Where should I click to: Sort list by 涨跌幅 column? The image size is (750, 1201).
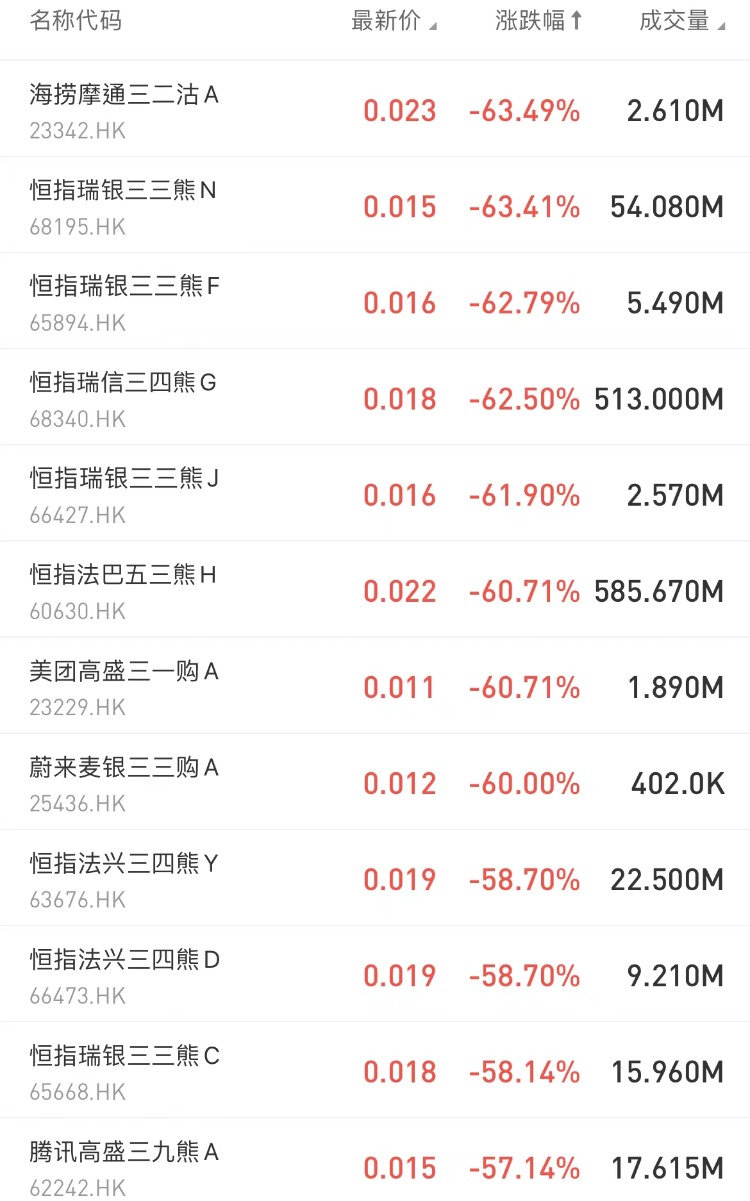[x=538, y=21]
